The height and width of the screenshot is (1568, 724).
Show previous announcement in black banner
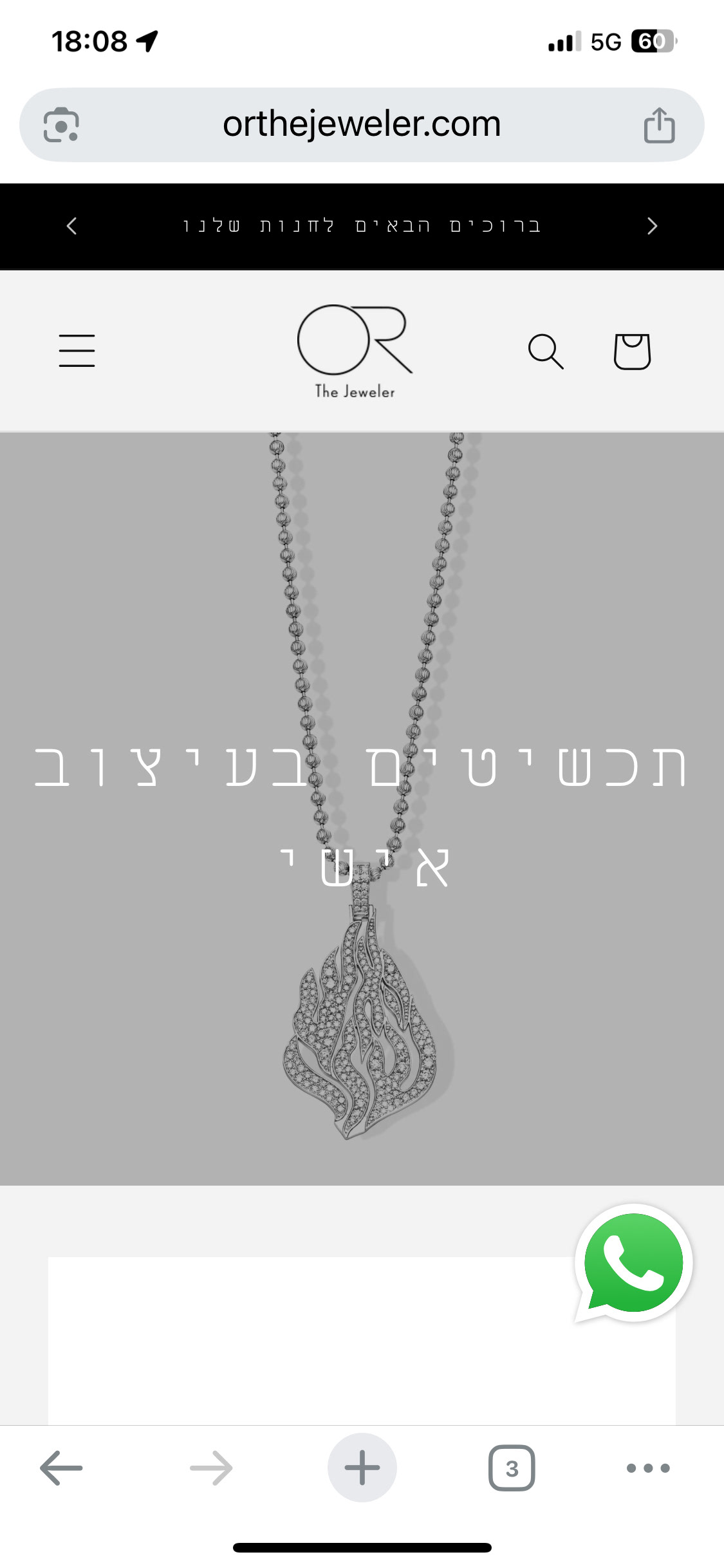tap(72, 226)
